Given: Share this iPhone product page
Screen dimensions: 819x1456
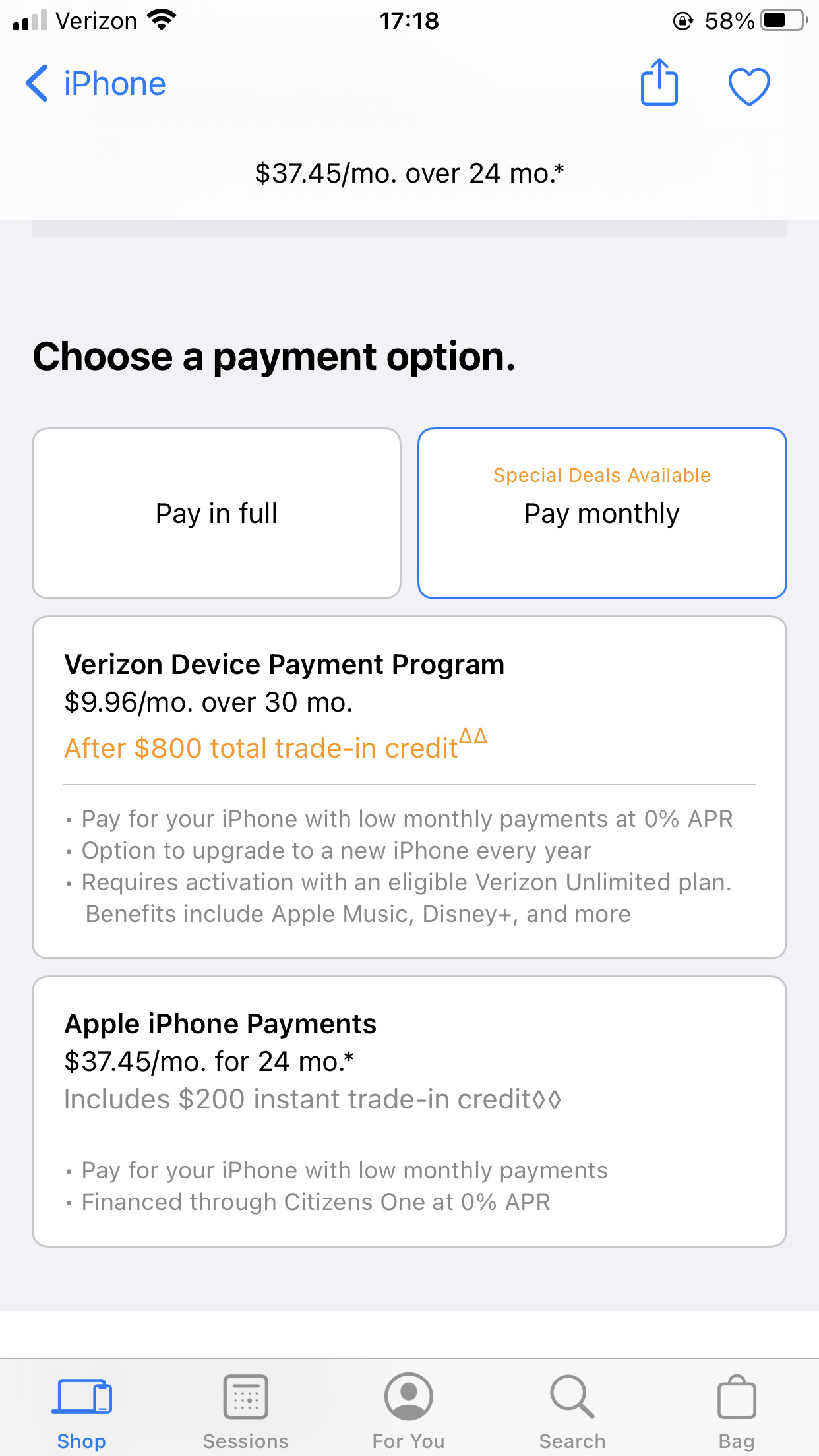Looking at the screenshot, I should click(659, 83).
